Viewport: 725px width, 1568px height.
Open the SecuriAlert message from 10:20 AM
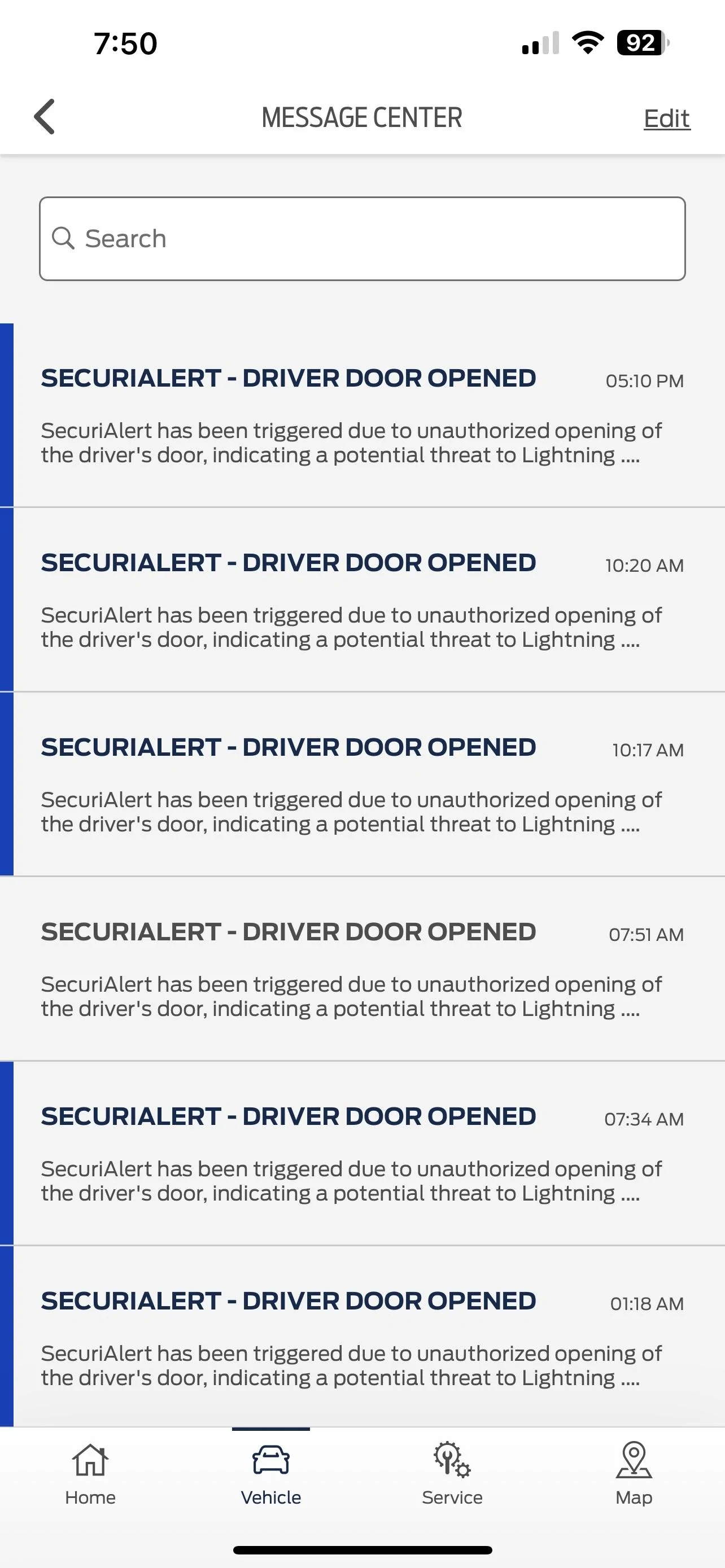pyautogui.click(x=362, y=599)
